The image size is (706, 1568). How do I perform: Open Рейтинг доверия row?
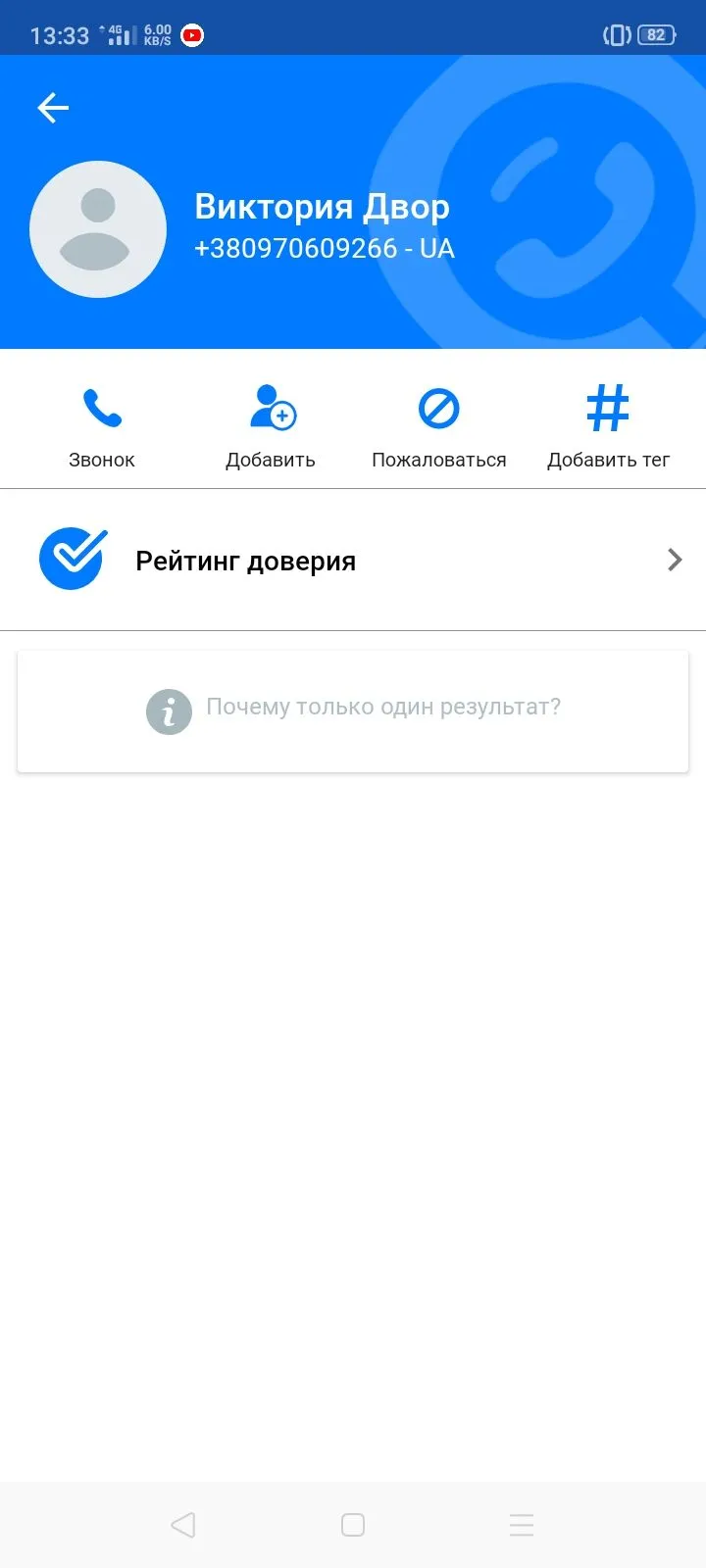tap(353, 561)
